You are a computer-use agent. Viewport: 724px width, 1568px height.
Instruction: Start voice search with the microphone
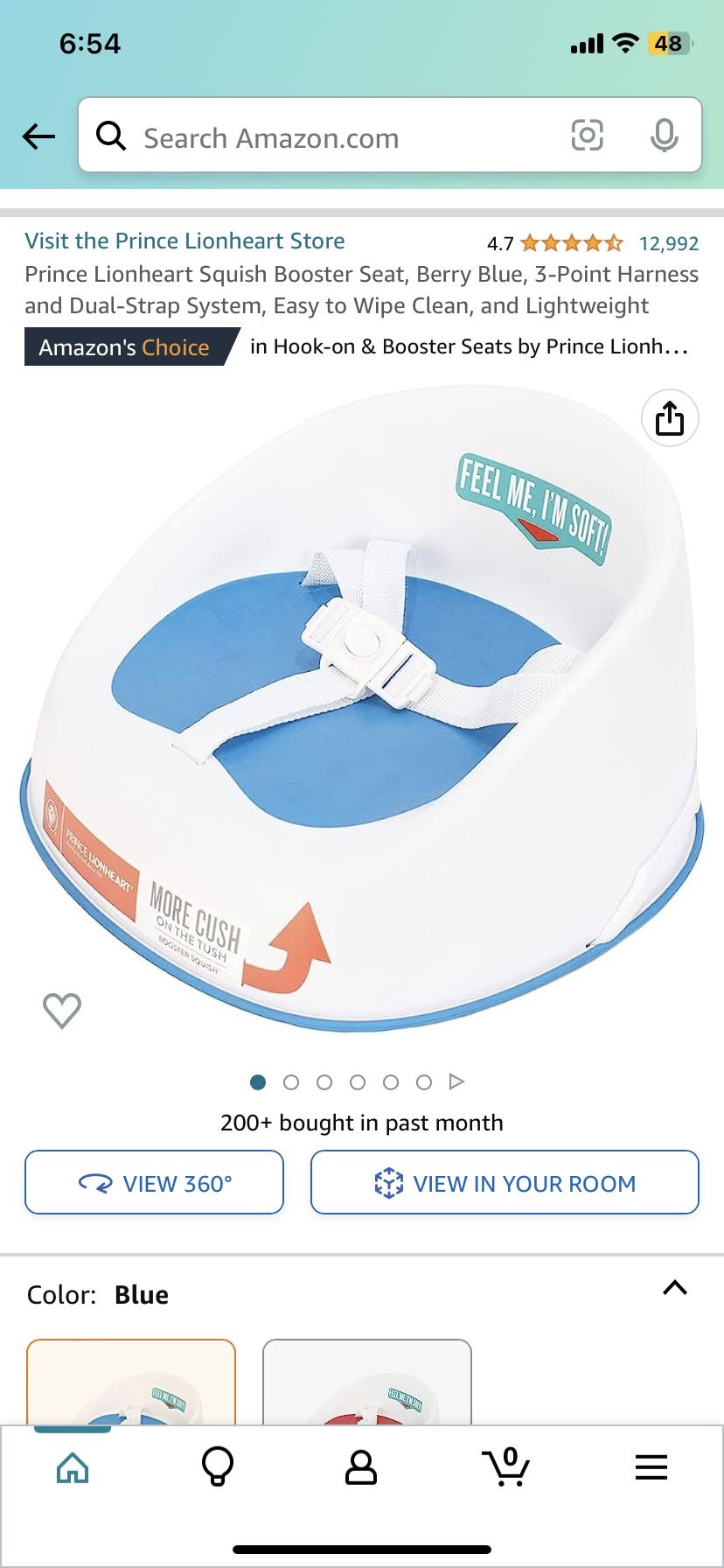664,136
